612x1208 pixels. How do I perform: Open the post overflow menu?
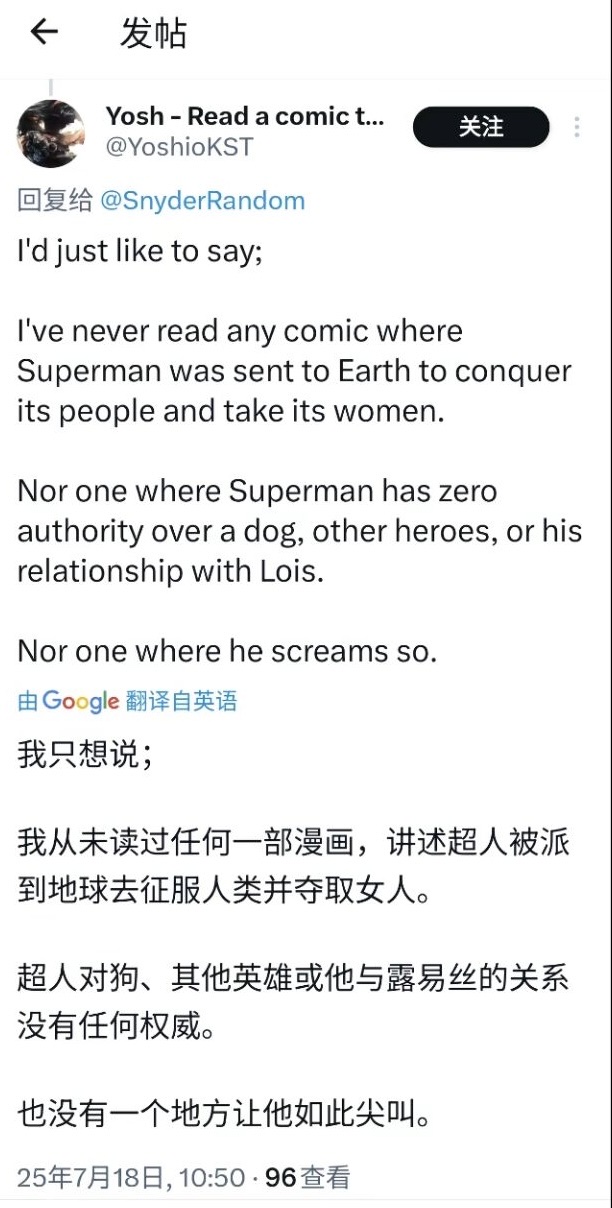(x=577, y=128)
